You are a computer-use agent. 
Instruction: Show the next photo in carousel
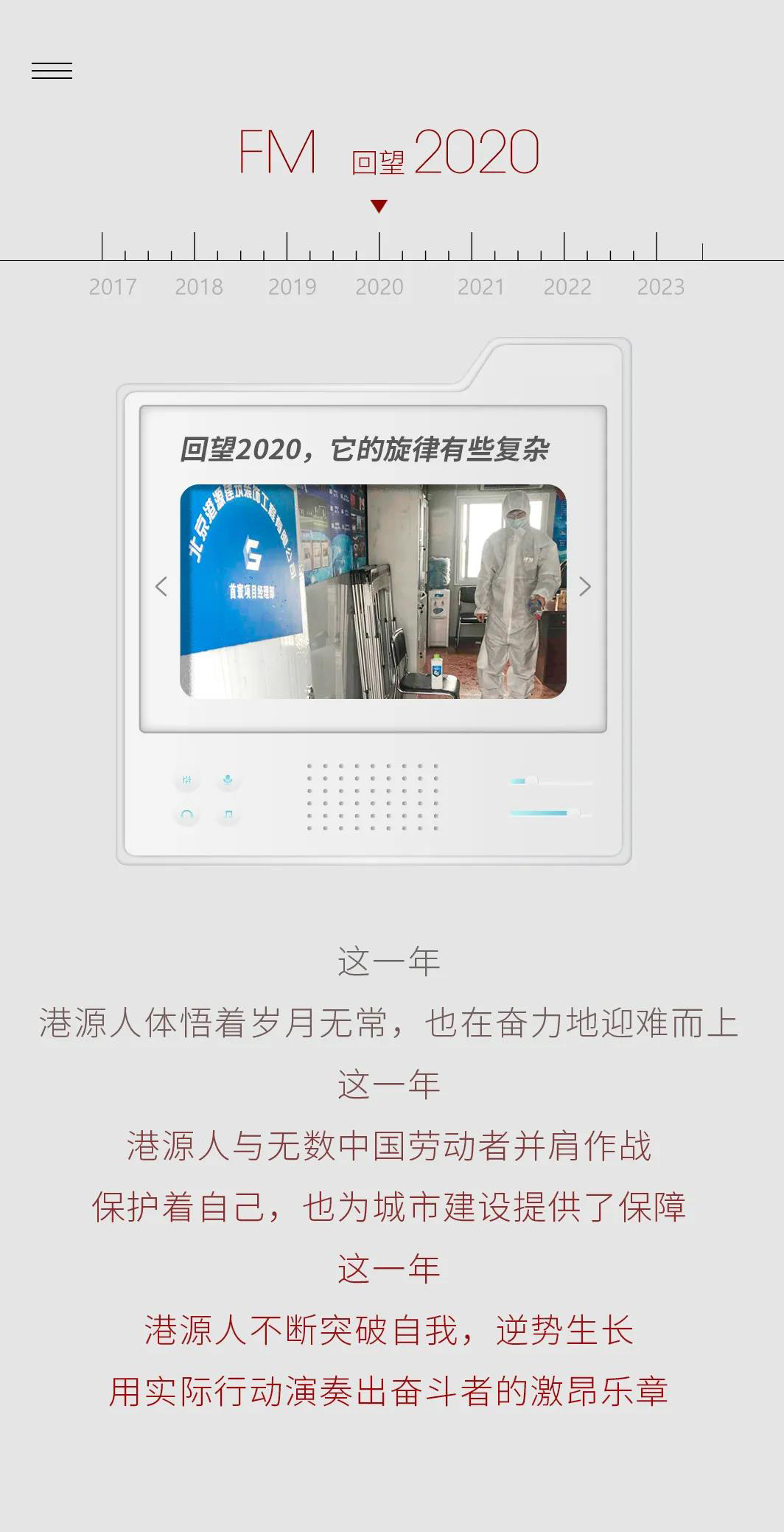585,587
